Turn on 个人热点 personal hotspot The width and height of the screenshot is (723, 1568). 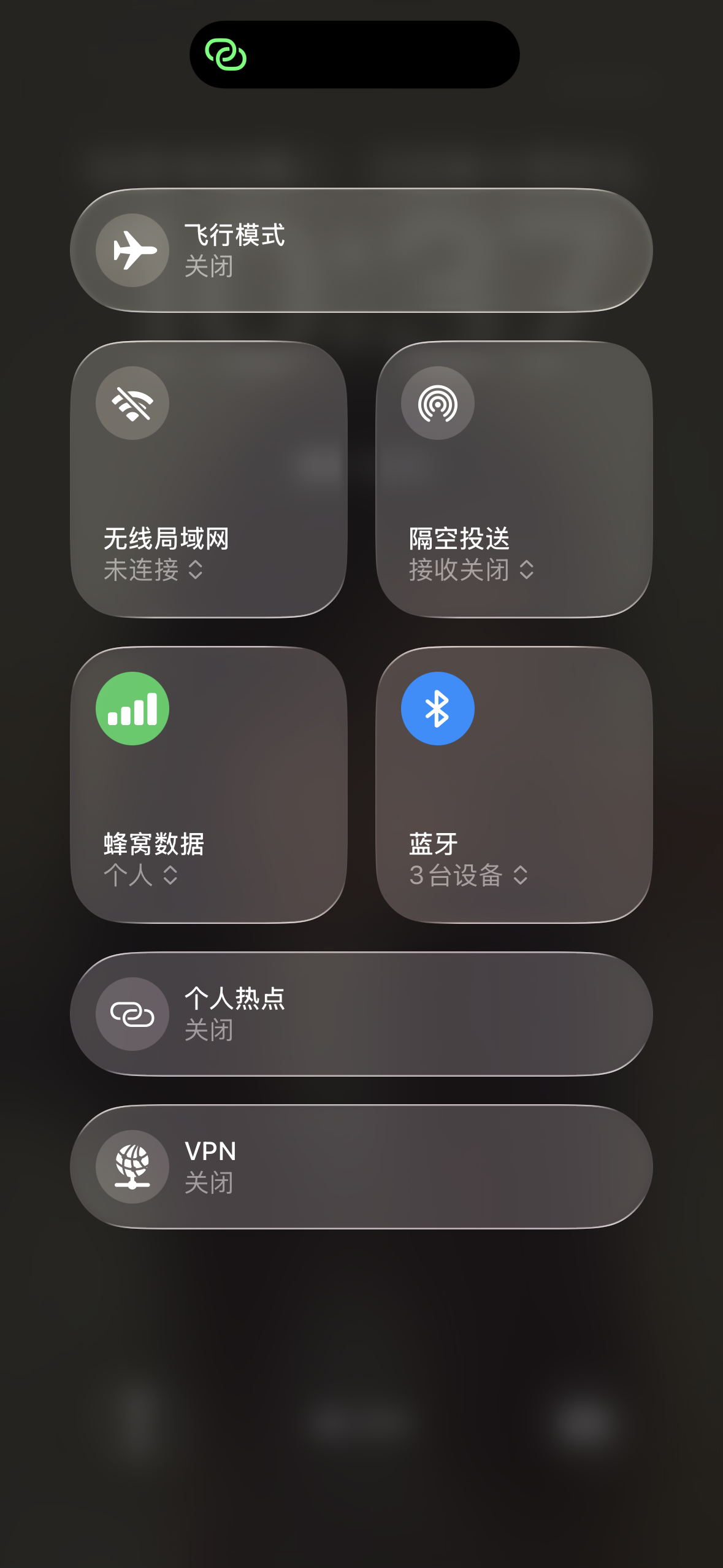point(132,1014)
